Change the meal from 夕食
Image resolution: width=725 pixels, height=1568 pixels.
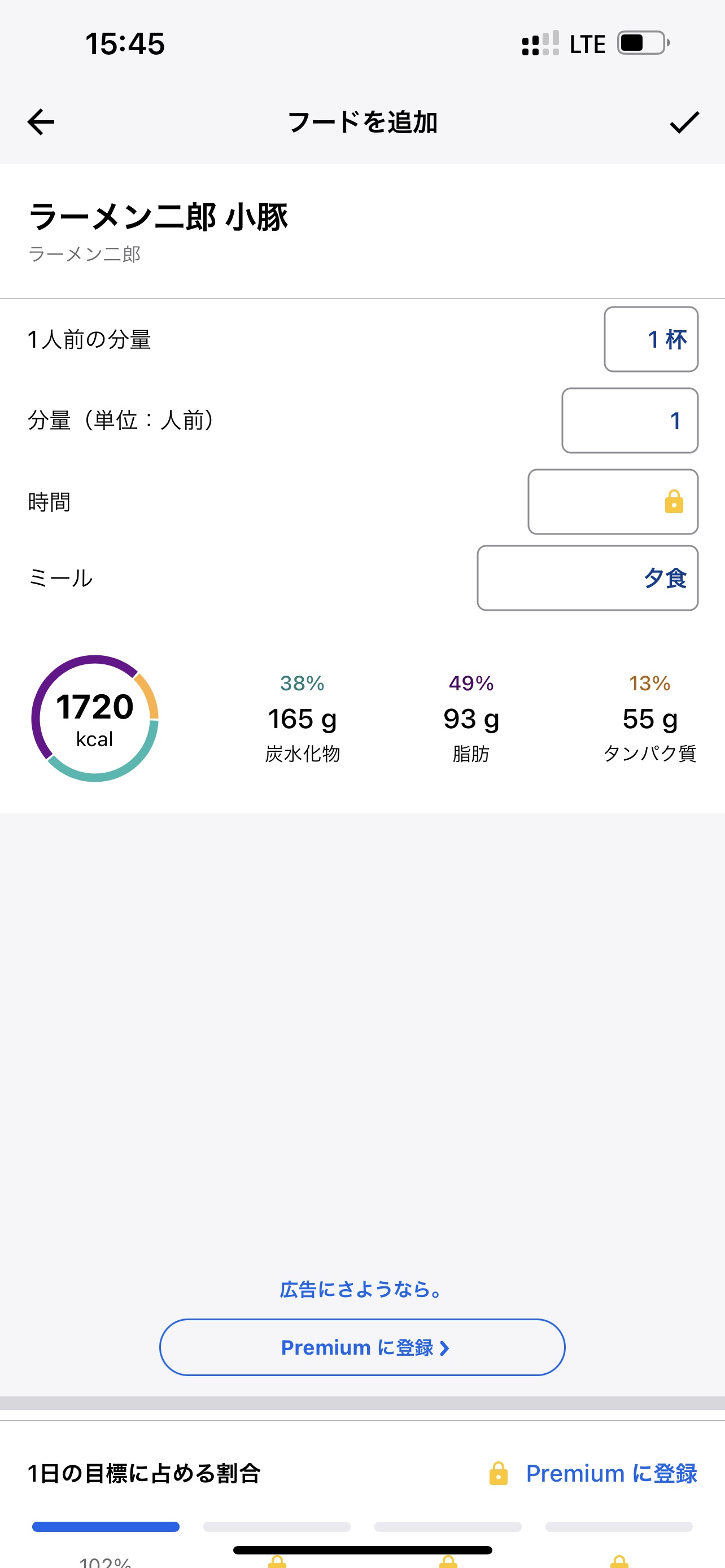587,577
